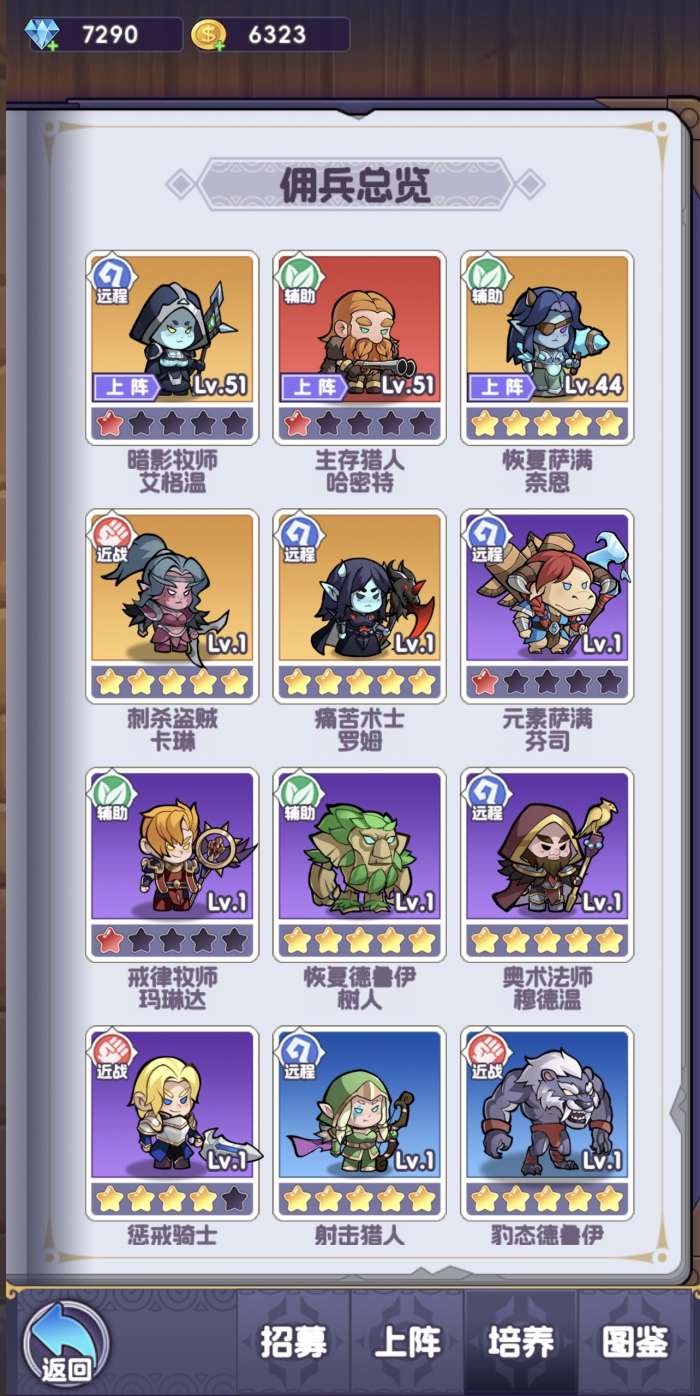Open mercenary 戒律牧师 玛琳达
The height and width of the screenshot is (1396, 700).
[172, 864]
